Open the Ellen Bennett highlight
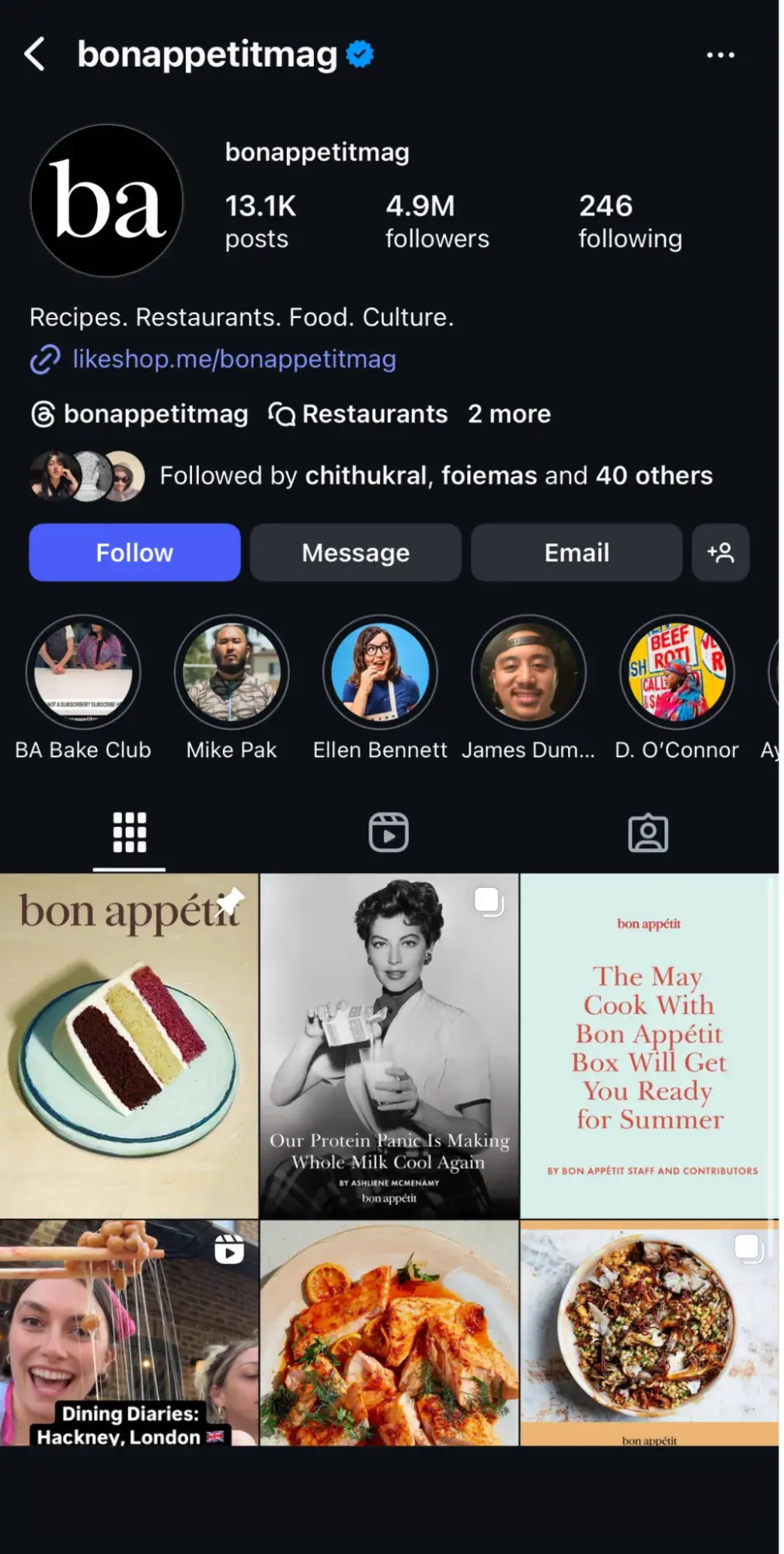 tap(380, 673)
